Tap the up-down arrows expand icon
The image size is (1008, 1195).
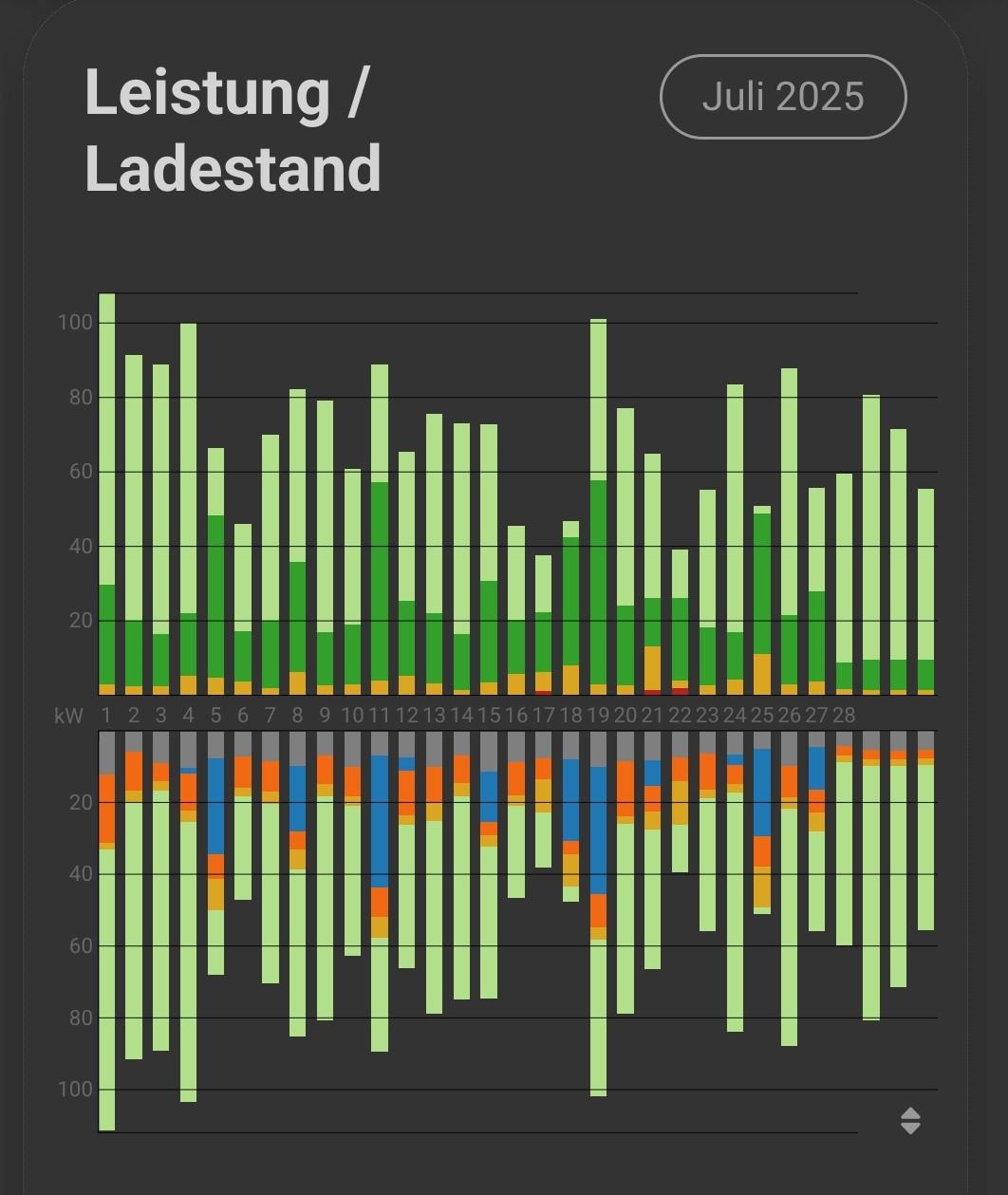909,1121
